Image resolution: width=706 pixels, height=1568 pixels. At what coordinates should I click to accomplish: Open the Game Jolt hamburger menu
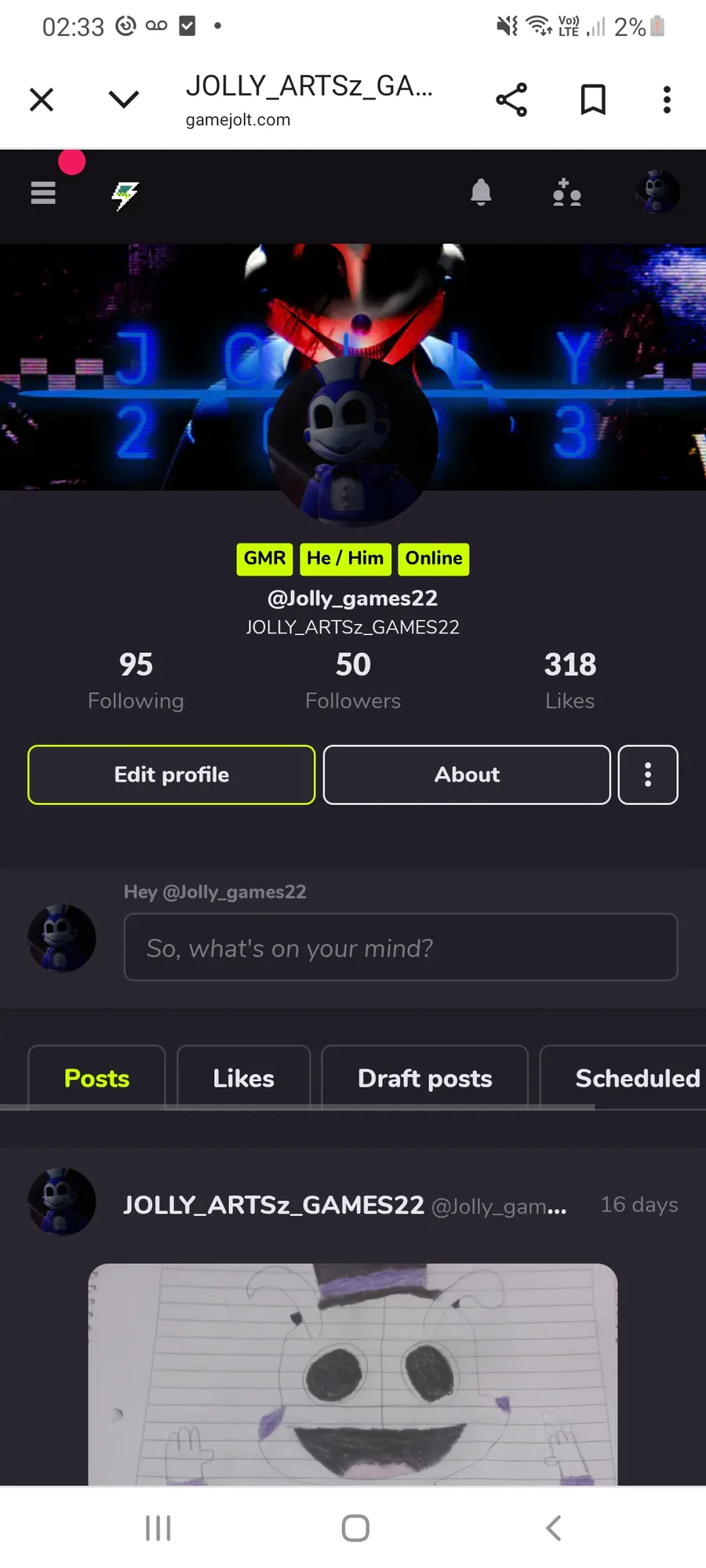[43, 193]
